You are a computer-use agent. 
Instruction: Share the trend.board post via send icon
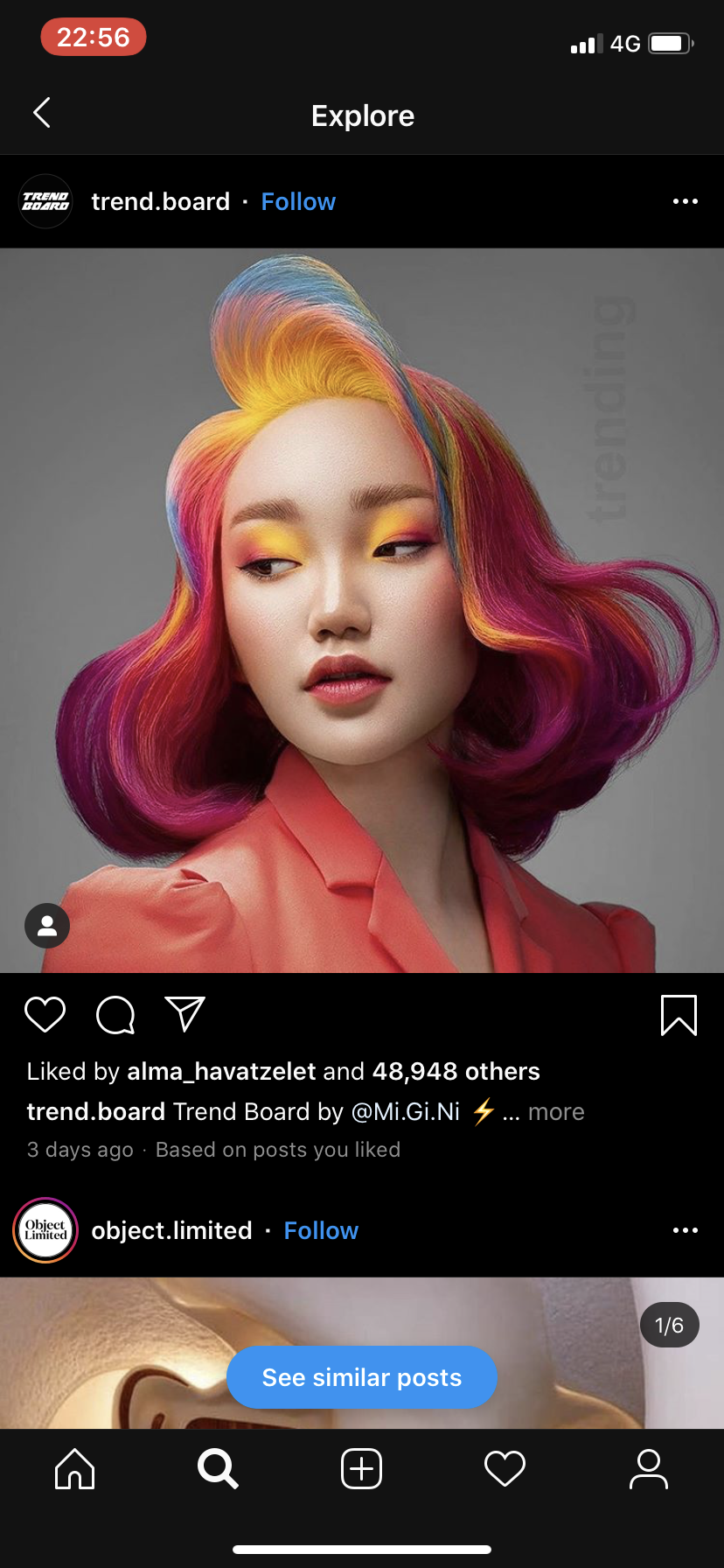pos(184,1014)
